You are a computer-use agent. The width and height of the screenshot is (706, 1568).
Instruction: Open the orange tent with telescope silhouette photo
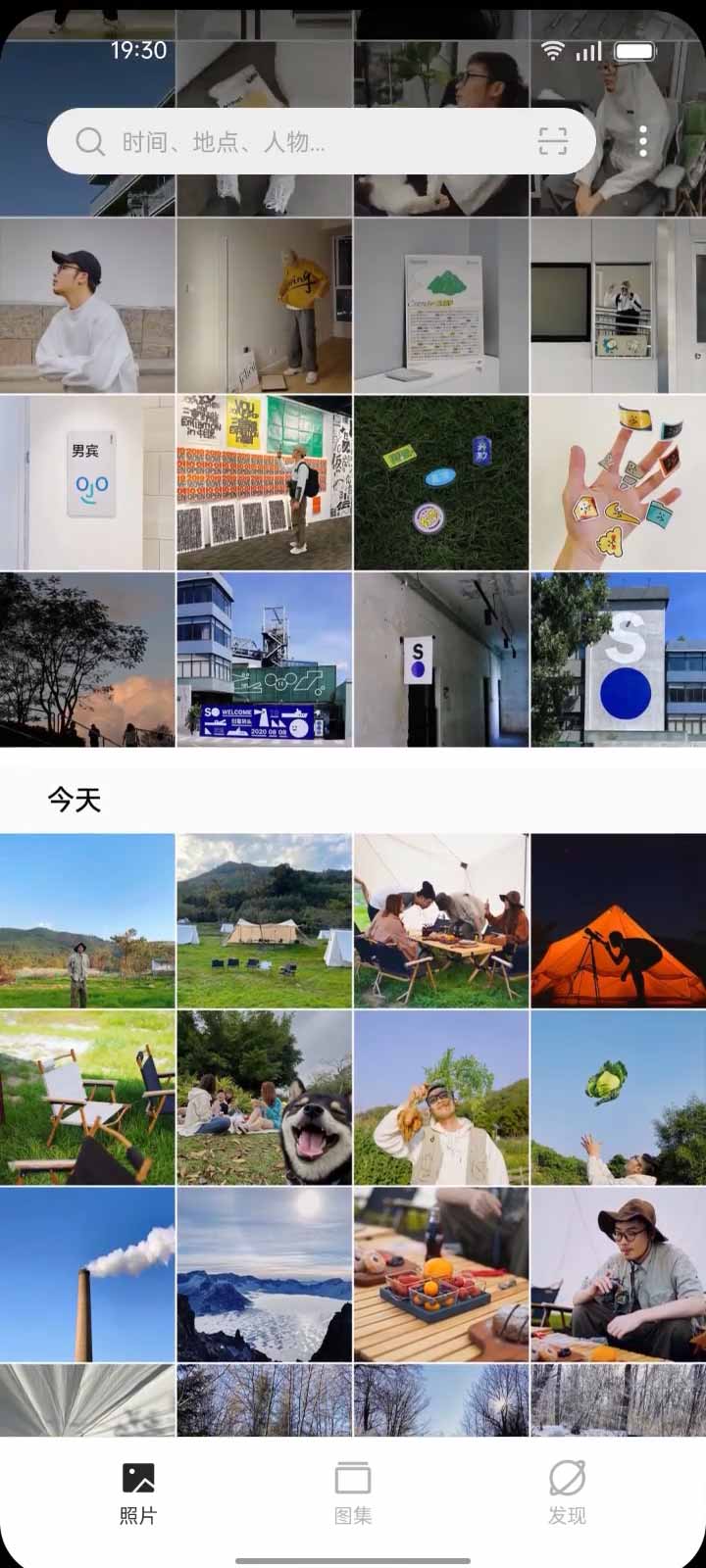pos(618,920)
